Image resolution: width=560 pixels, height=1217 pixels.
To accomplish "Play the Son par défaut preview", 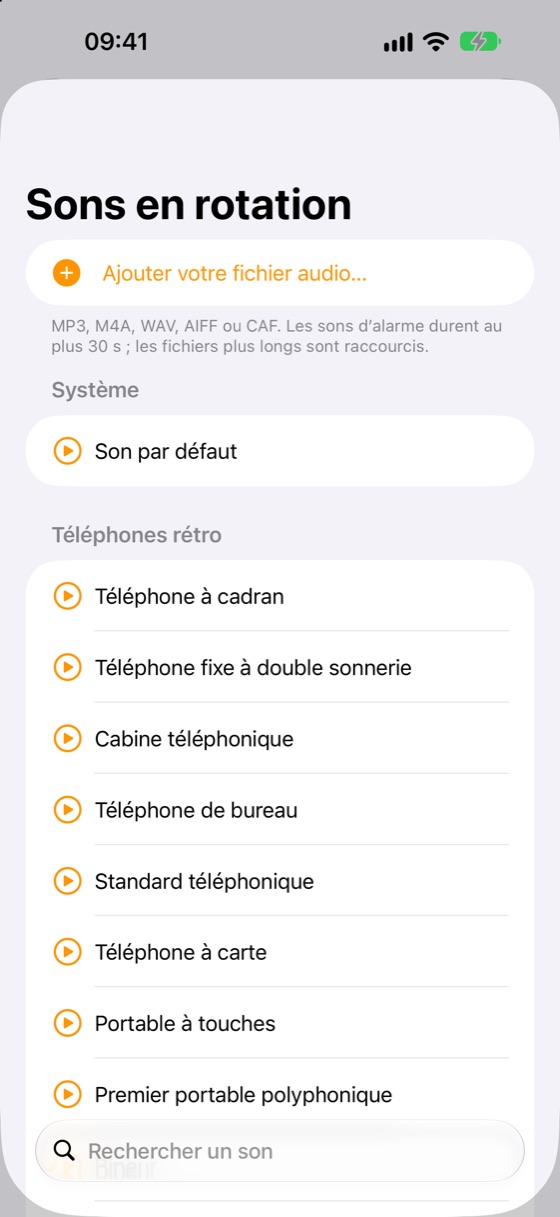I will pos(67,451).
